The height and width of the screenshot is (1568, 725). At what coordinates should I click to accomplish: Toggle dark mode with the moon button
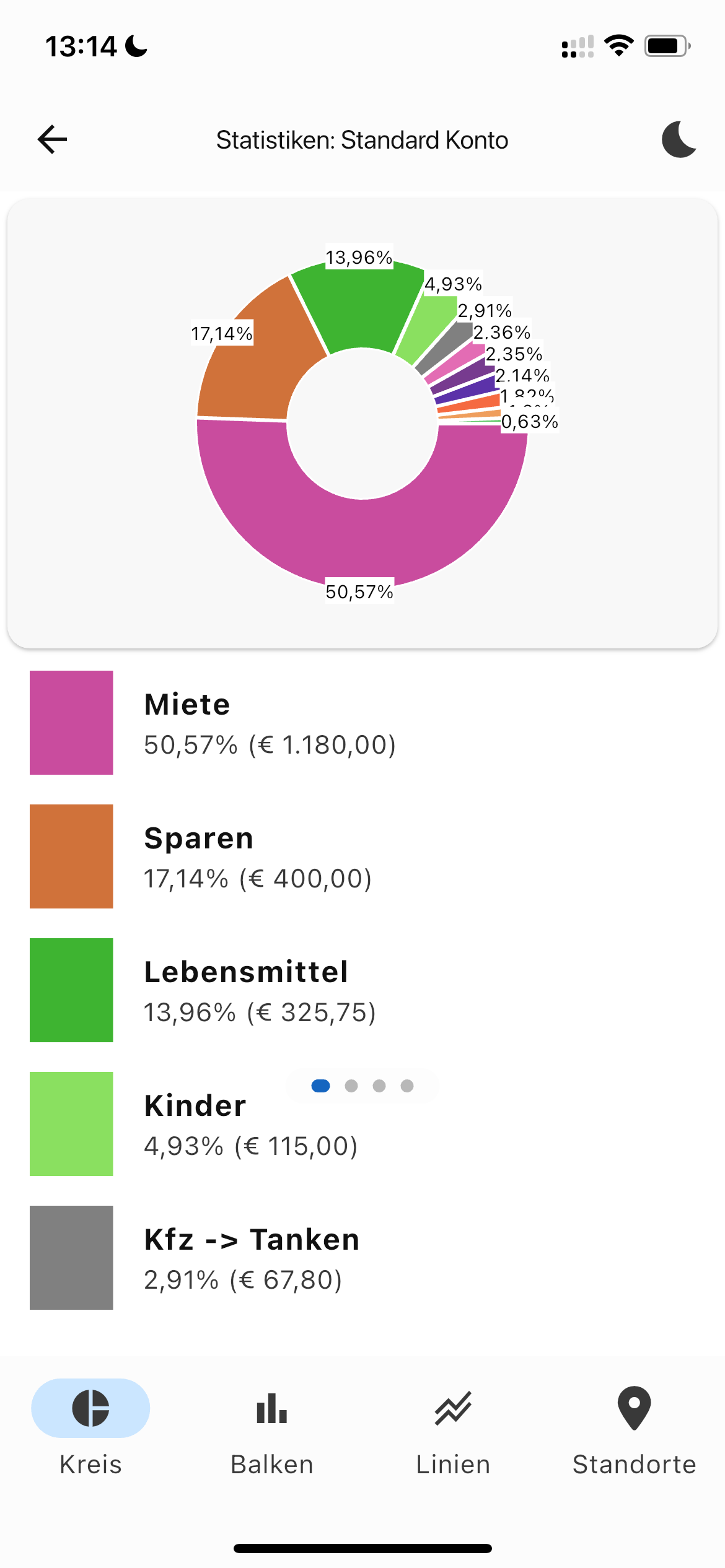pos(678,140)
